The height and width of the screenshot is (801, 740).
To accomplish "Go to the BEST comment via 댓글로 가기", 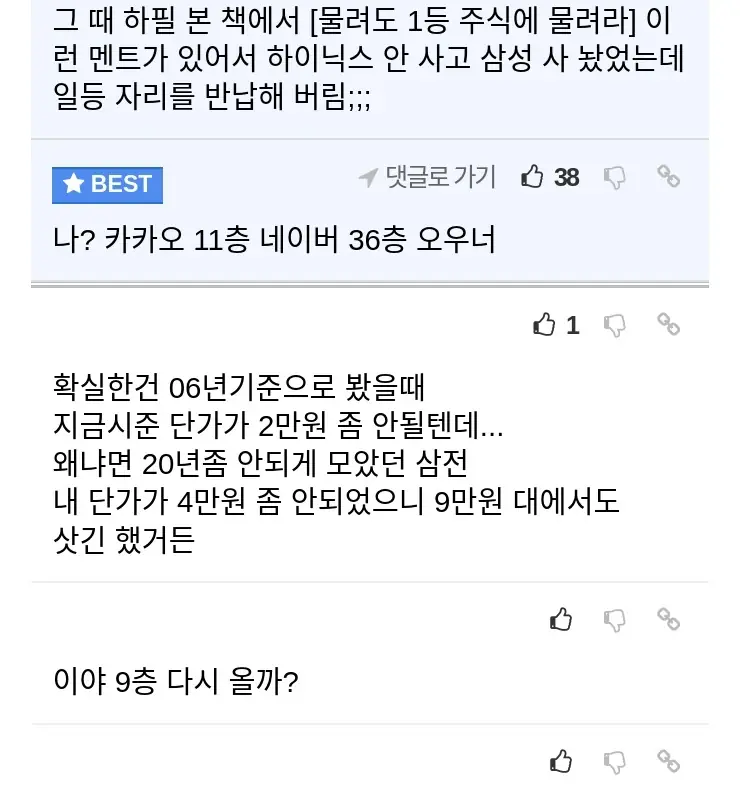I will [428, 178].
